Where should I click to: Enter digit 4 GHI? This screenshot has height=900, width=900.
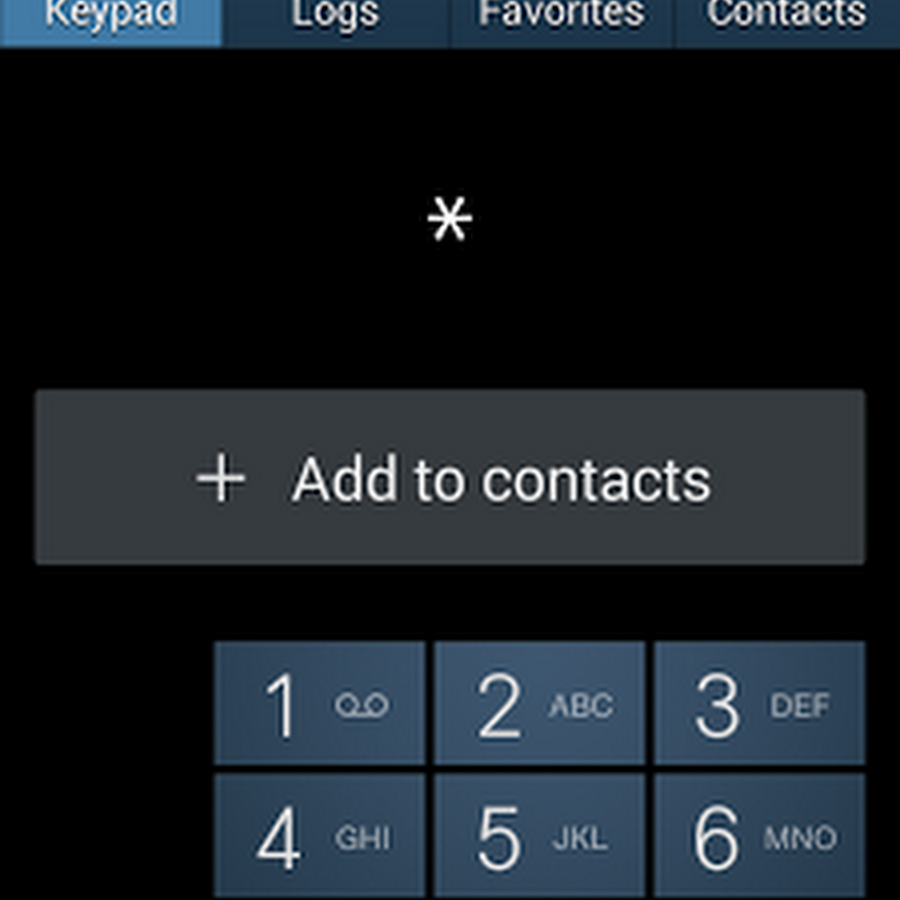click(320, 835)
